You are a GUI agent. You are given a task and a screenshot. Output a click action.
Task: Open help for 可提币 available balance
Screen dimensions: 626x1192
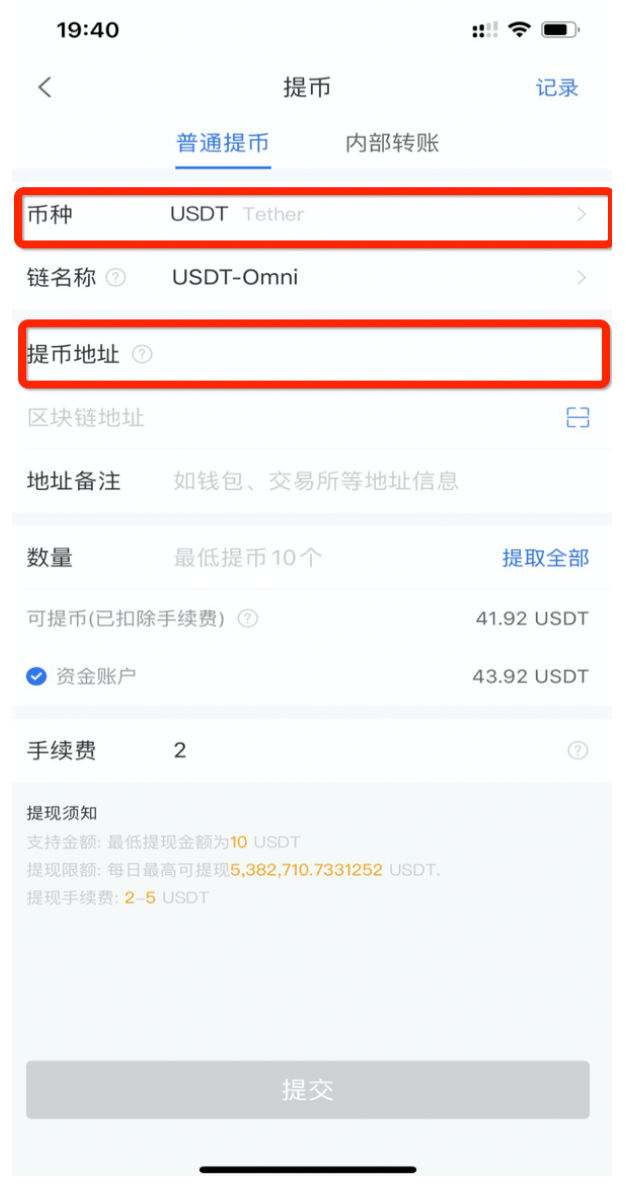coord(248,619)
